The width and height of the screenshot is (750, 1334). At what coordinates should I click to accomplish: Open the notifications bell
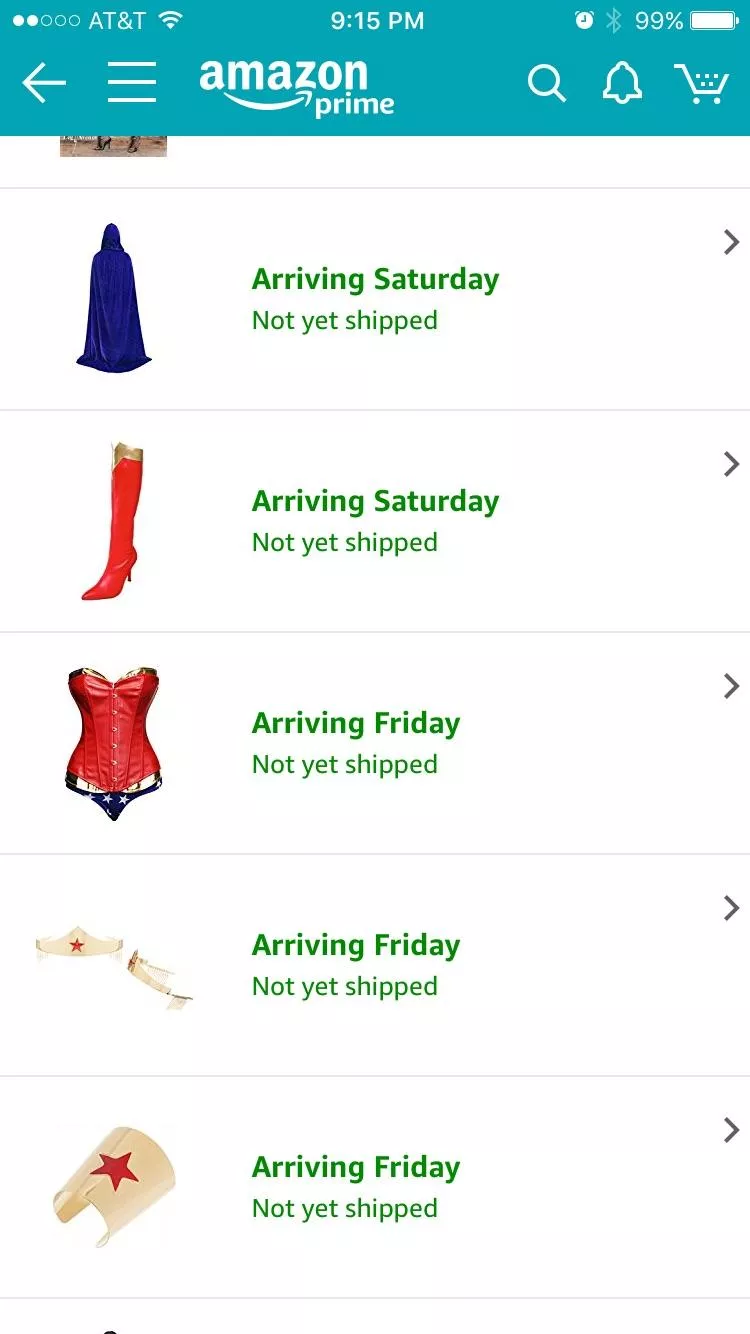pos(622,83)
